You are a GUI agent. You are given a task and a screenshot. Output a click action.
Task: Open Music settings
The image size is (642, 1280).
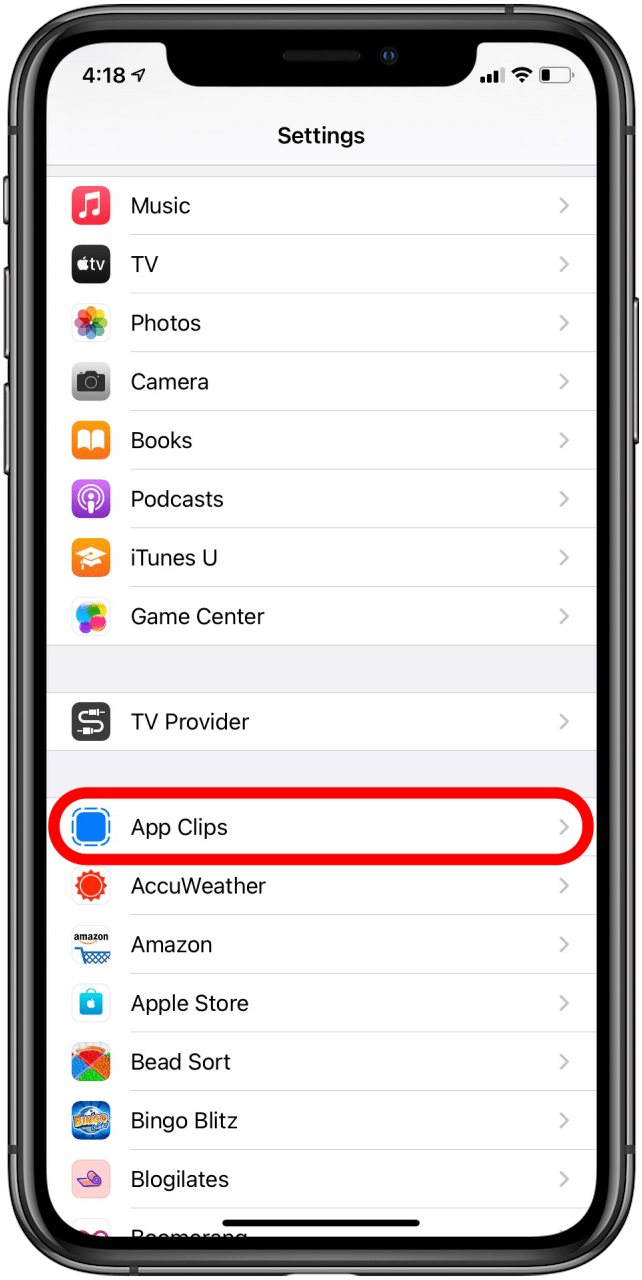tap(320, 206)
